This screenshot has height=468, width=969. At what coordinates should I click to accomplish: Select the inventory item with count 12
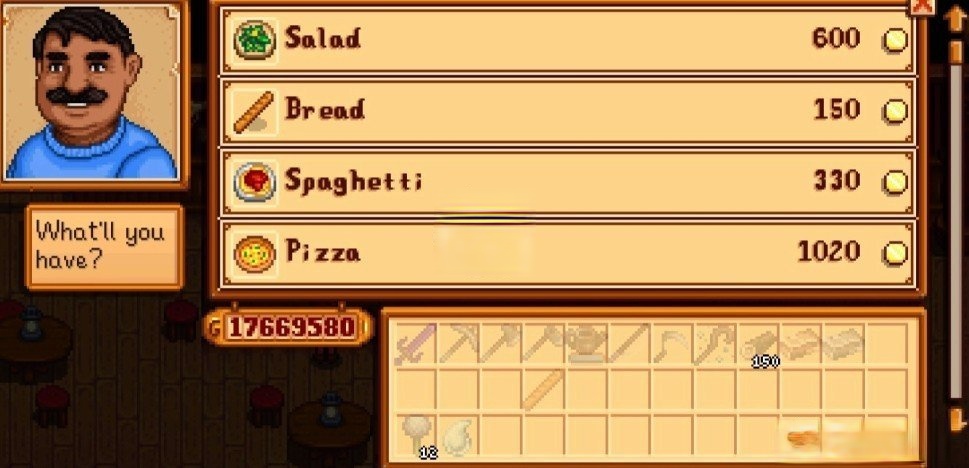pyautogui.click(x=414, y=434)
